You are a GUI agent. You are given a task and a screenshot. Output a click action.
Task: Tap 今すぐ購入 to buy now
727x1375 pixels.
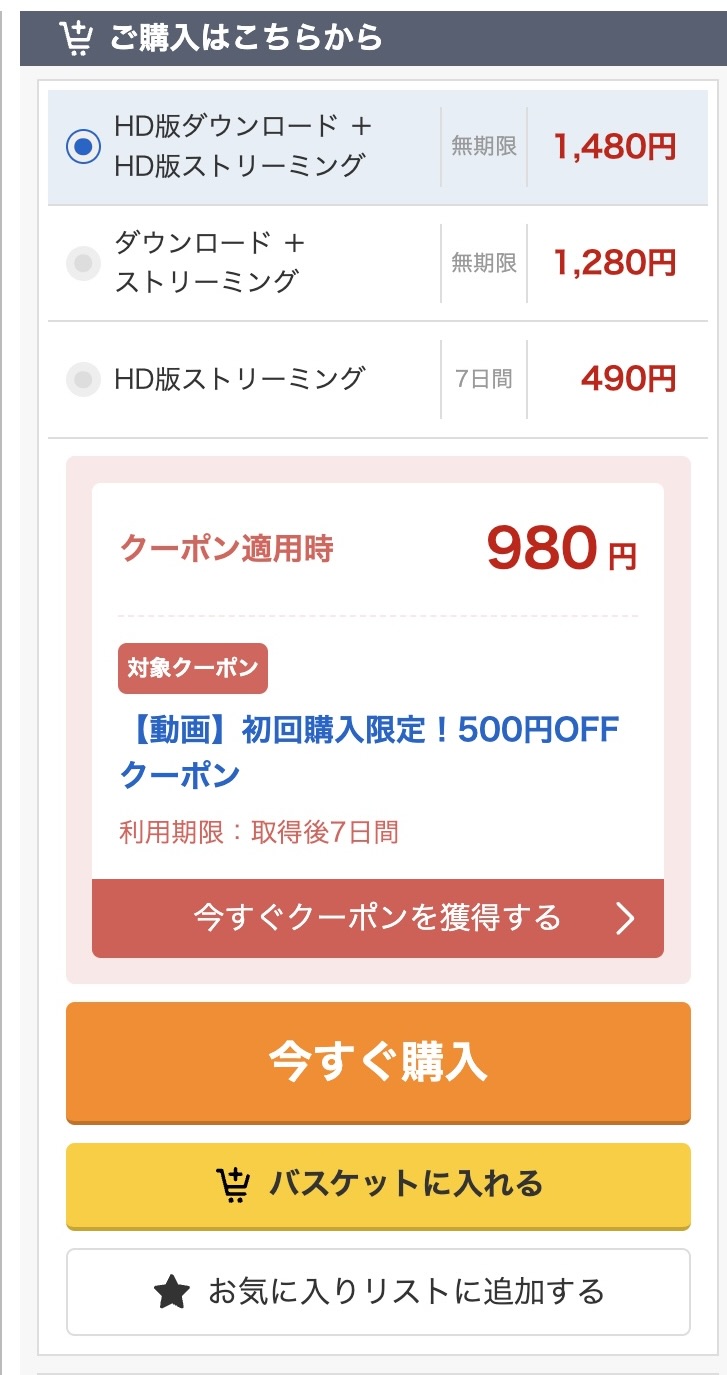378,1062
